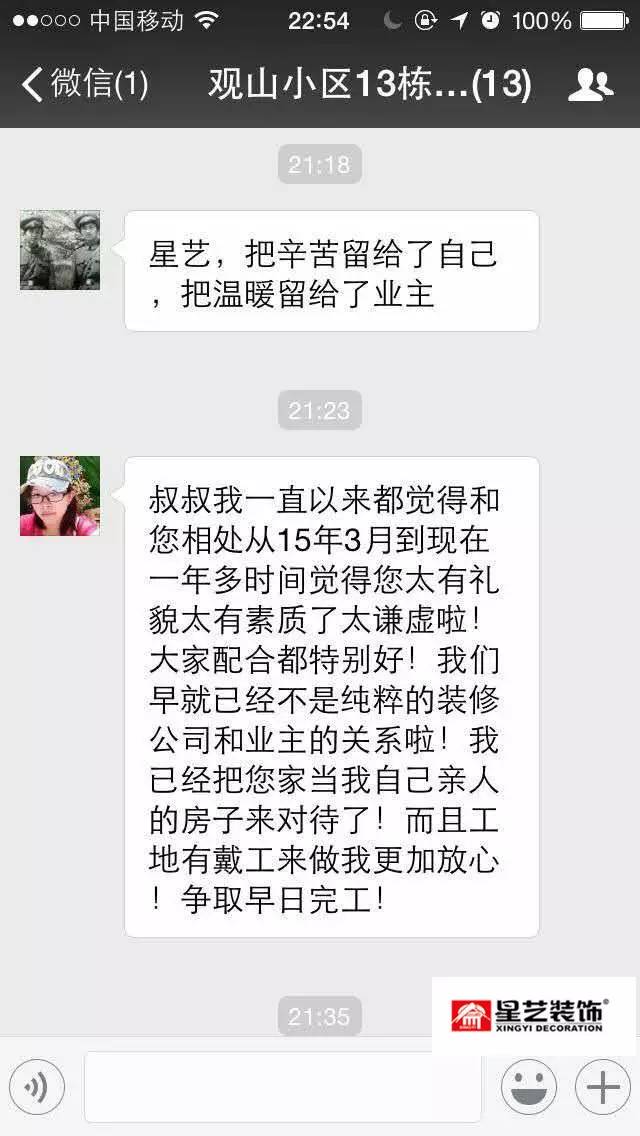Go back to the 微信 chat list
640x1136 pixels.
pyautogui.click(x=84, y=85)
